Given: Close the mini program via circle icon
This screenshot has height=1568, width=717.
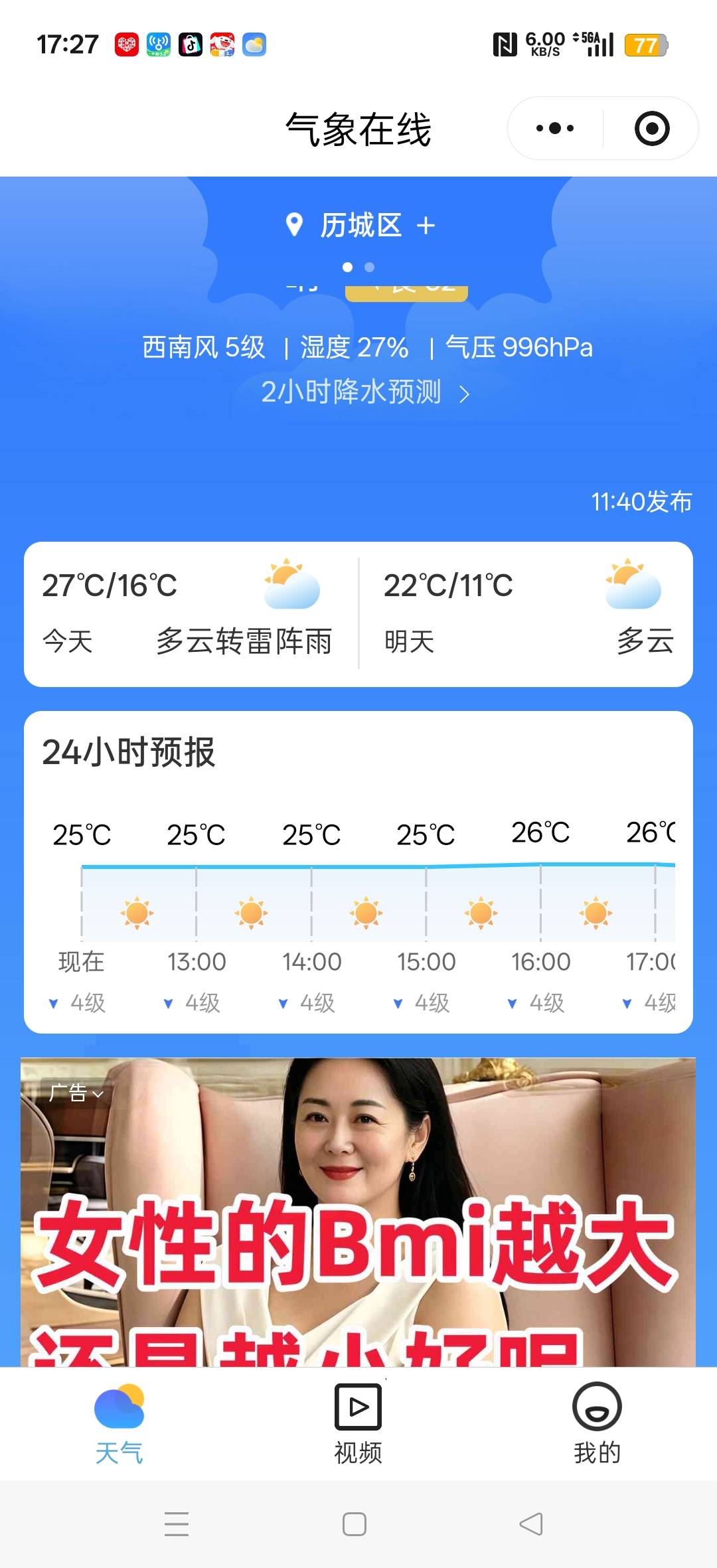Looking at the screenshot, I should (x=651, y=128).
